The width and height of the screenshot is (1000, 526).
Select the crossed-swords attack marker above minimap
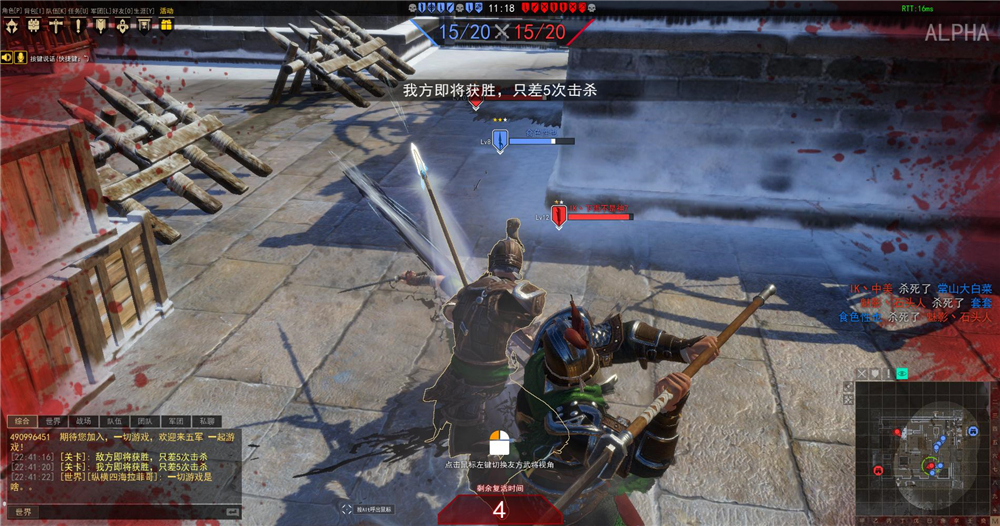click(861, 374)
